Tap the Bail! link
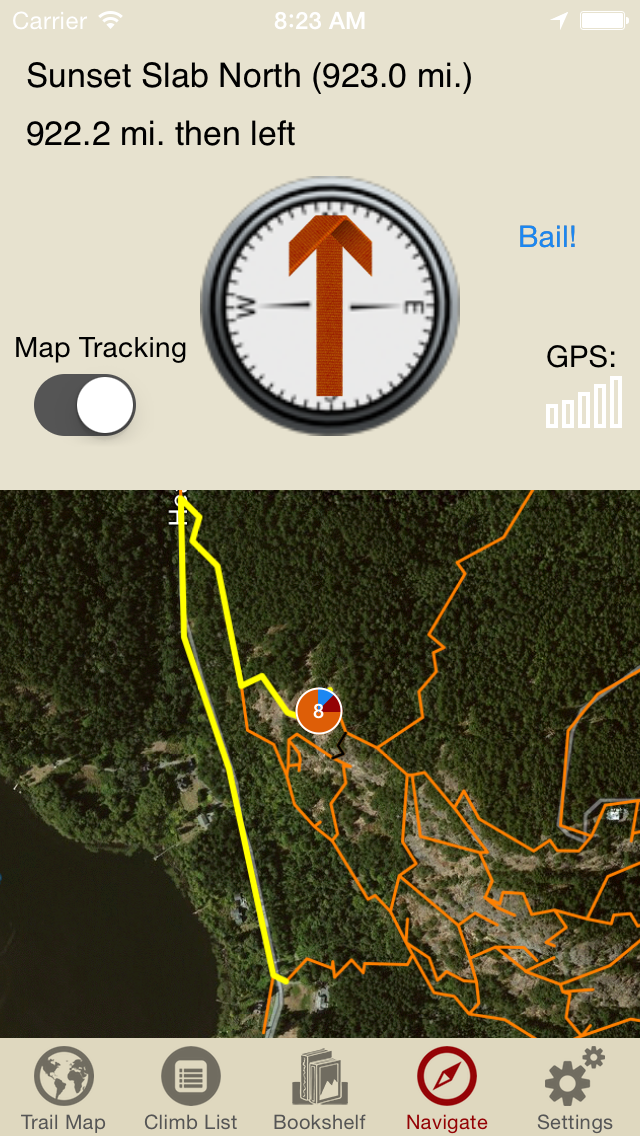This screenshot has height=1136, width=640. (547, 237)
